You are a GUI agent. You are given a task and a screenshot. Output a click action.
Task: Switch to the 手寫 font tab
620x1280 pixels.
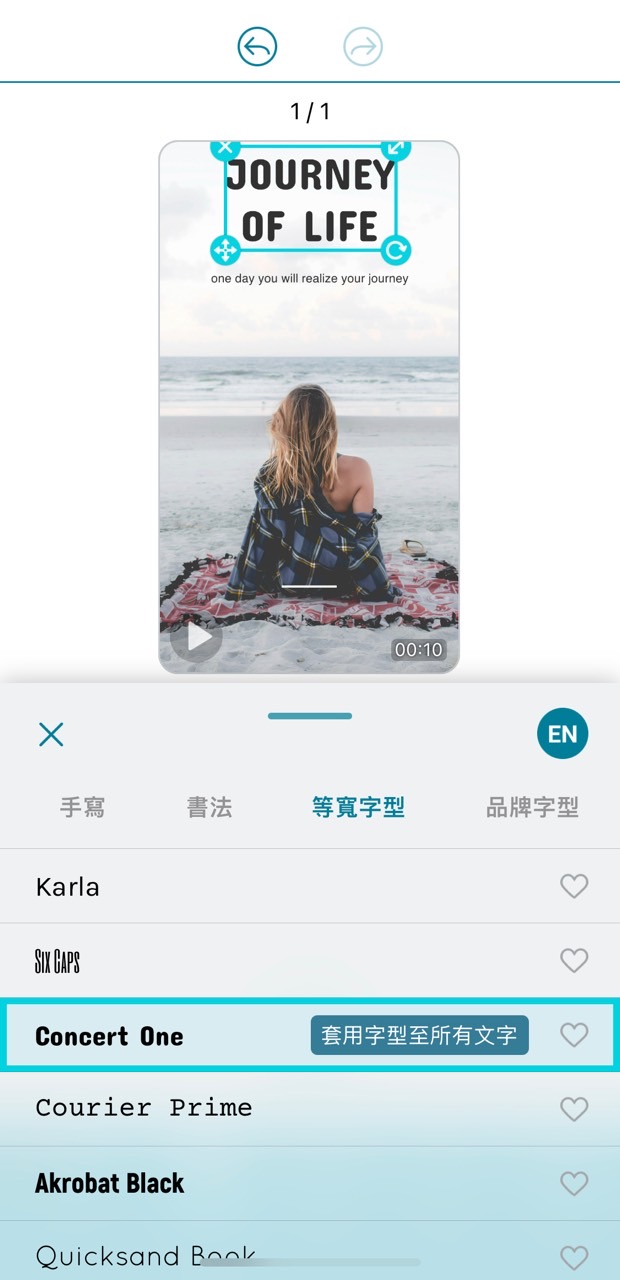[83, 808]
